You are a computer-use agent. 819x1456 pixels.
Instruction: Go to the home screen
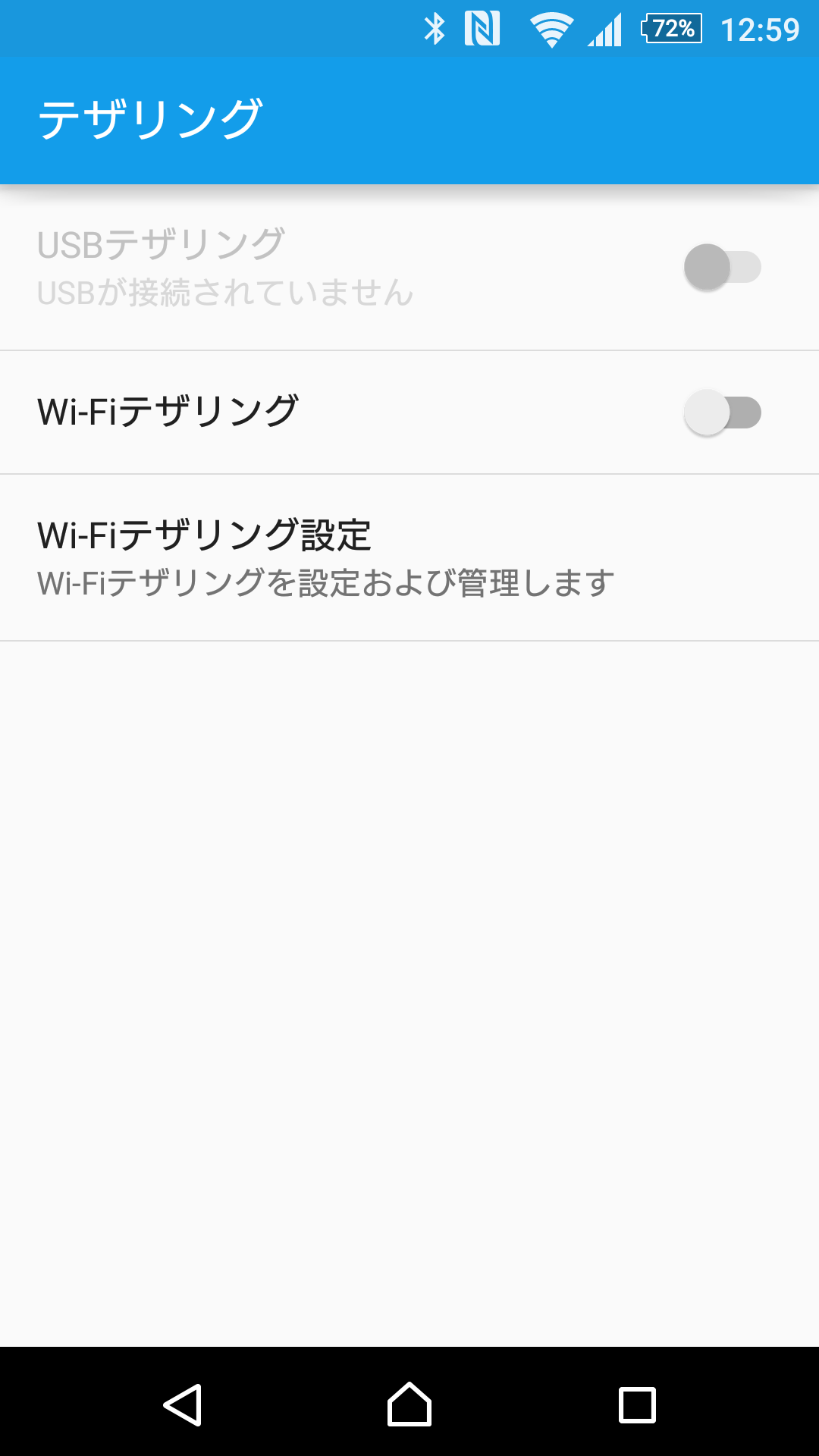click(409, 1404)
